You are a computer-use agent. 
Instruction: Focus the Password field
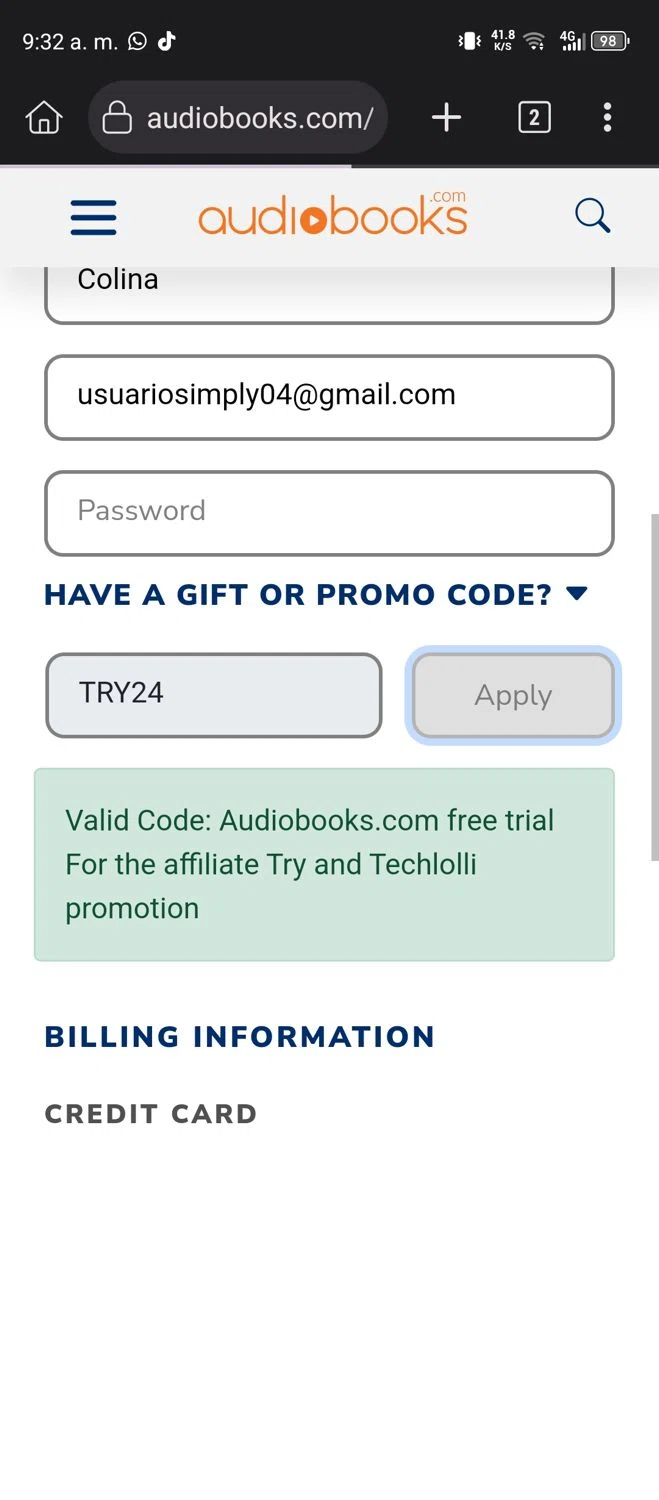tap(329, 512)
